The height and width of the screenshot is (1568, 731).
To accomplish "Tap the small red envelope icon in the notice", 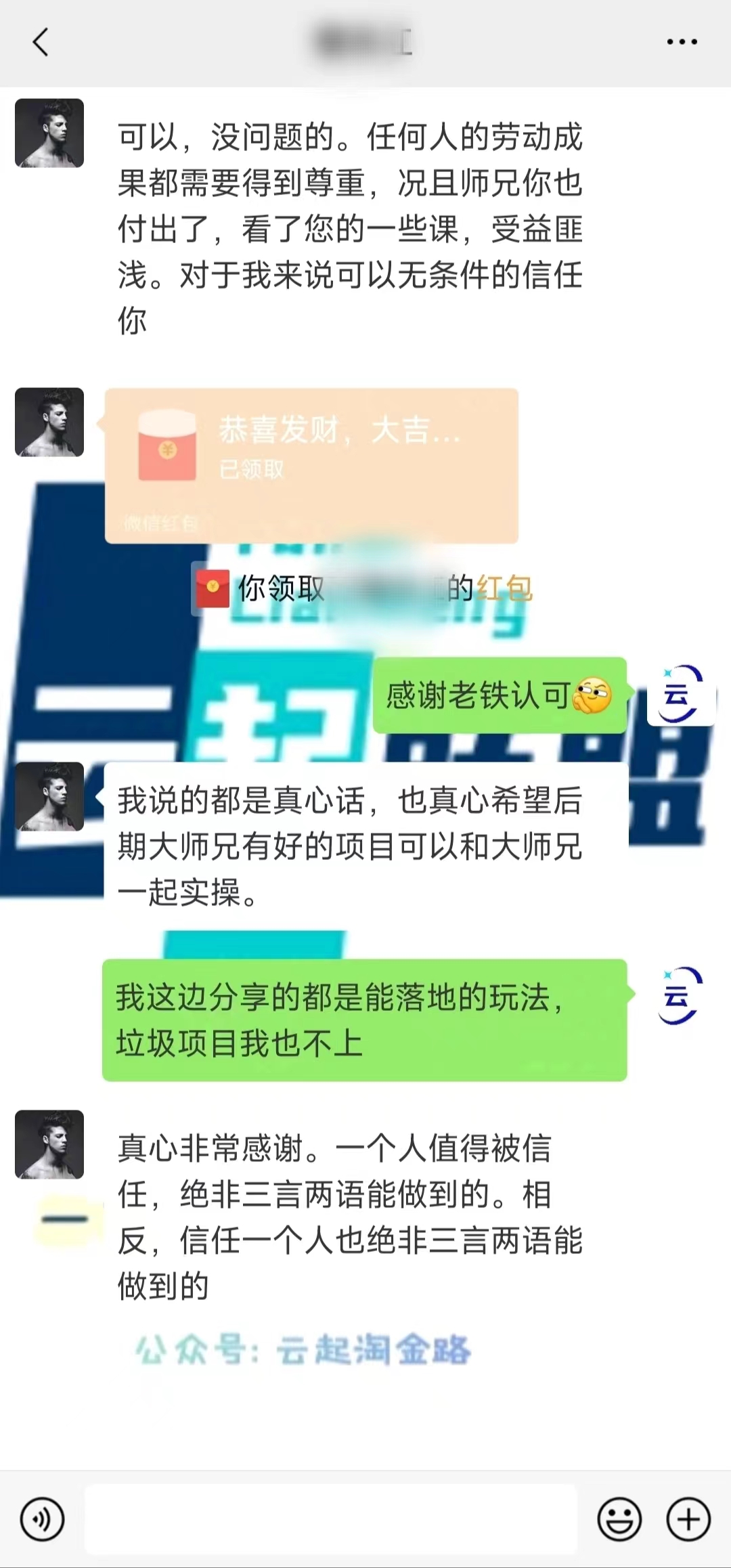I will point(212,589).
